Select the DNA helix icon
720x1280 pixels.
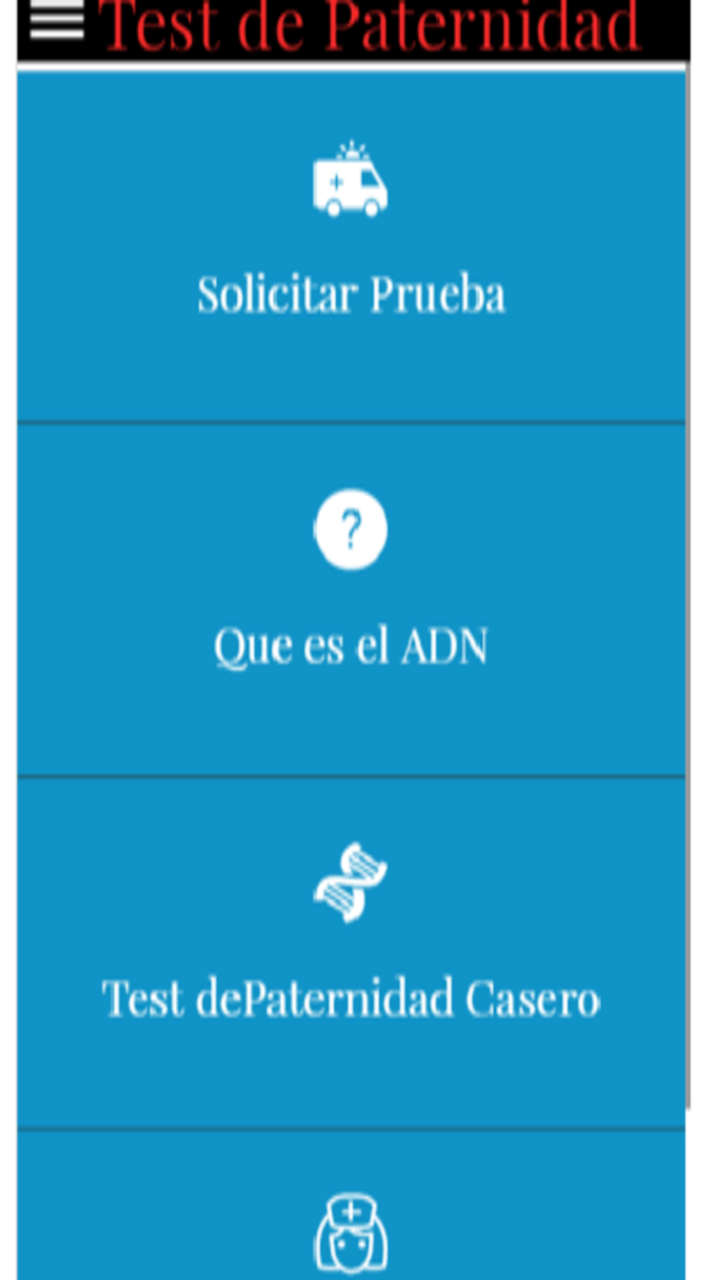(x=350, y=883)
